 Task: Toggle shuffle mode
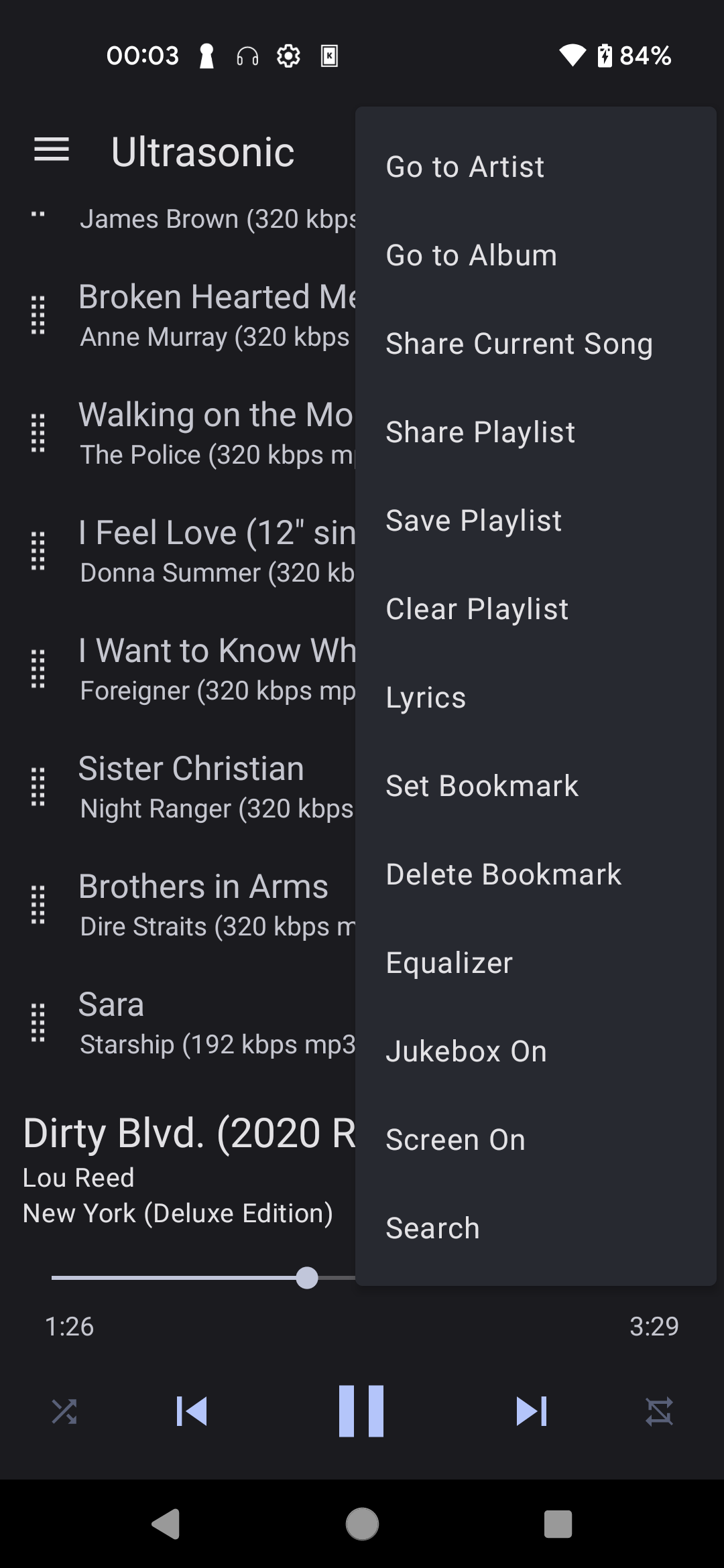64,1411
